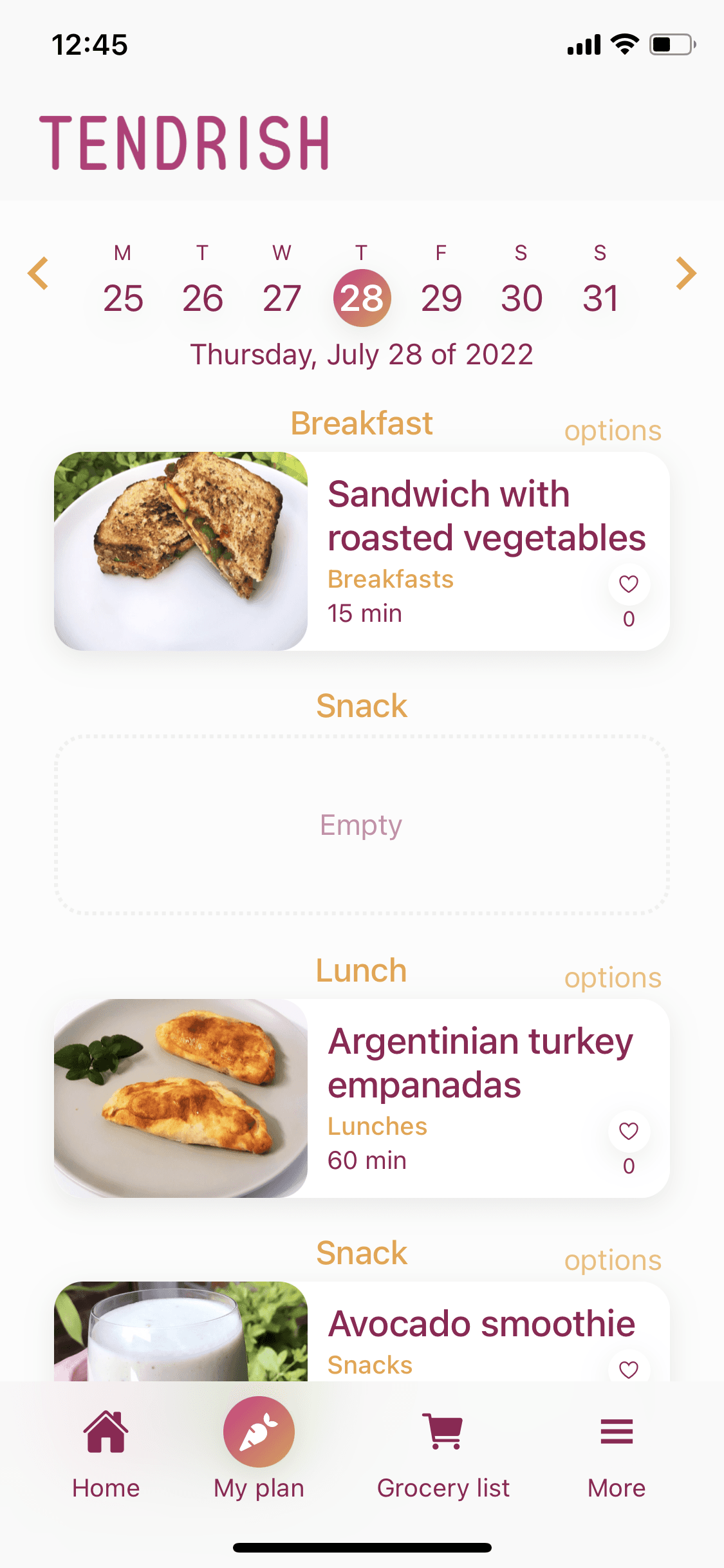Viewport: 724px width, 1568px height.
Task: Switch to the Grocery list tab
Action: (443, 1455)
